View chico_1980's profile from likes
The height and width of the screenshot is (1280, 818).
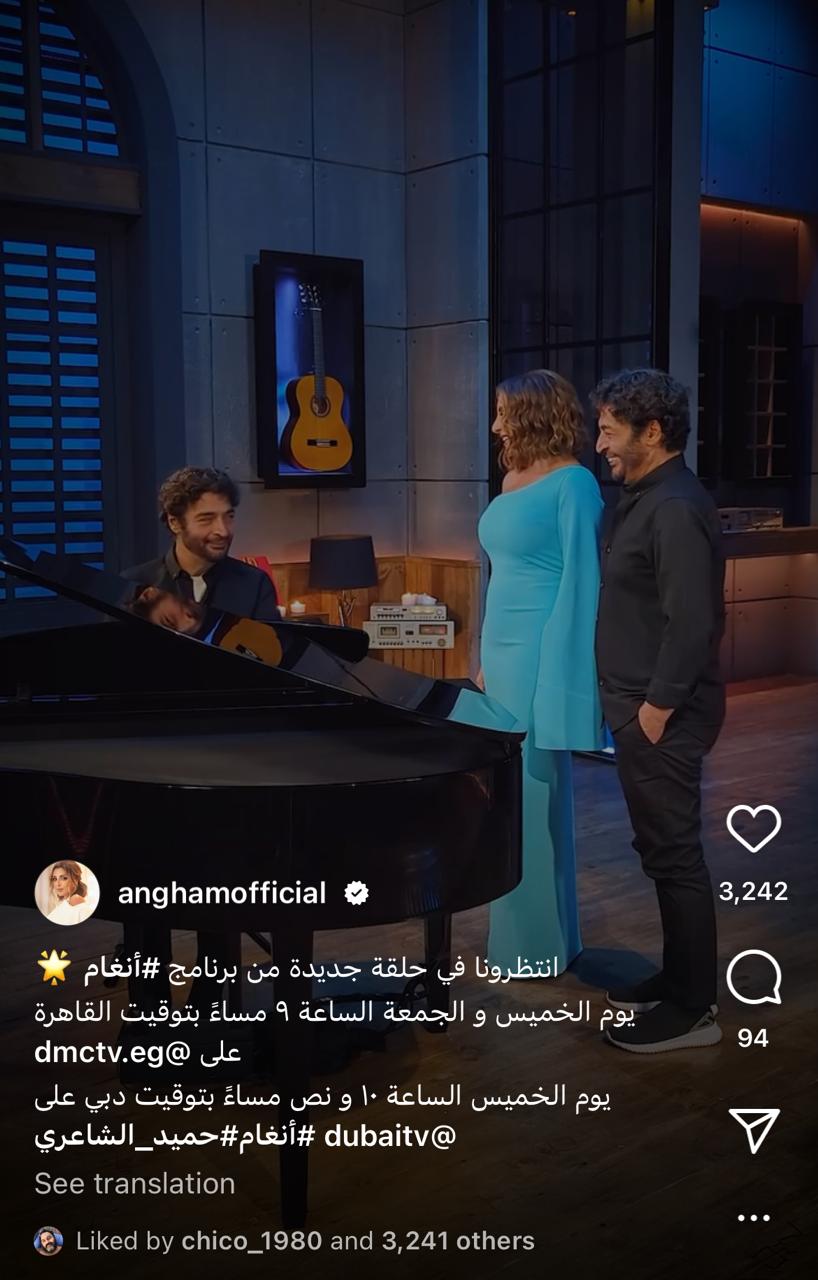[x=251, y=1241]
